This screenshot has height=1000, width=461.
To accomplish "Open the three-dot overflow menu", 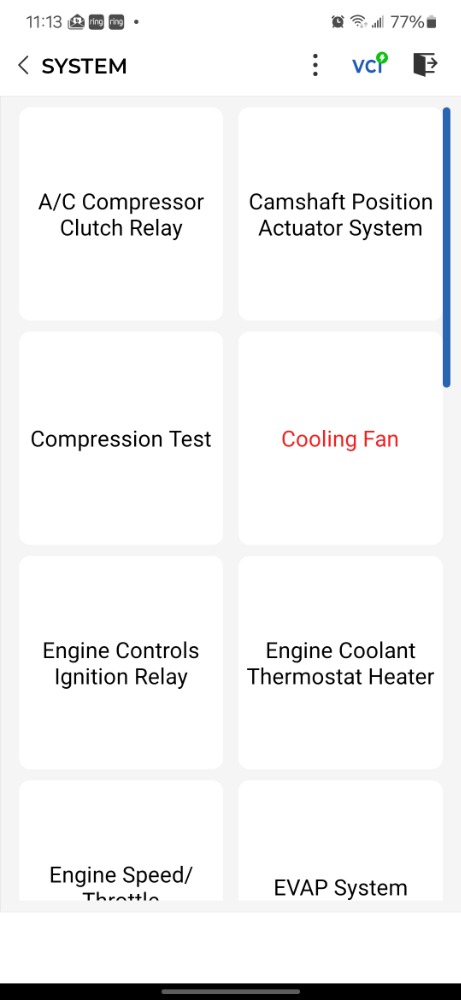I will [x=315, y=65].
